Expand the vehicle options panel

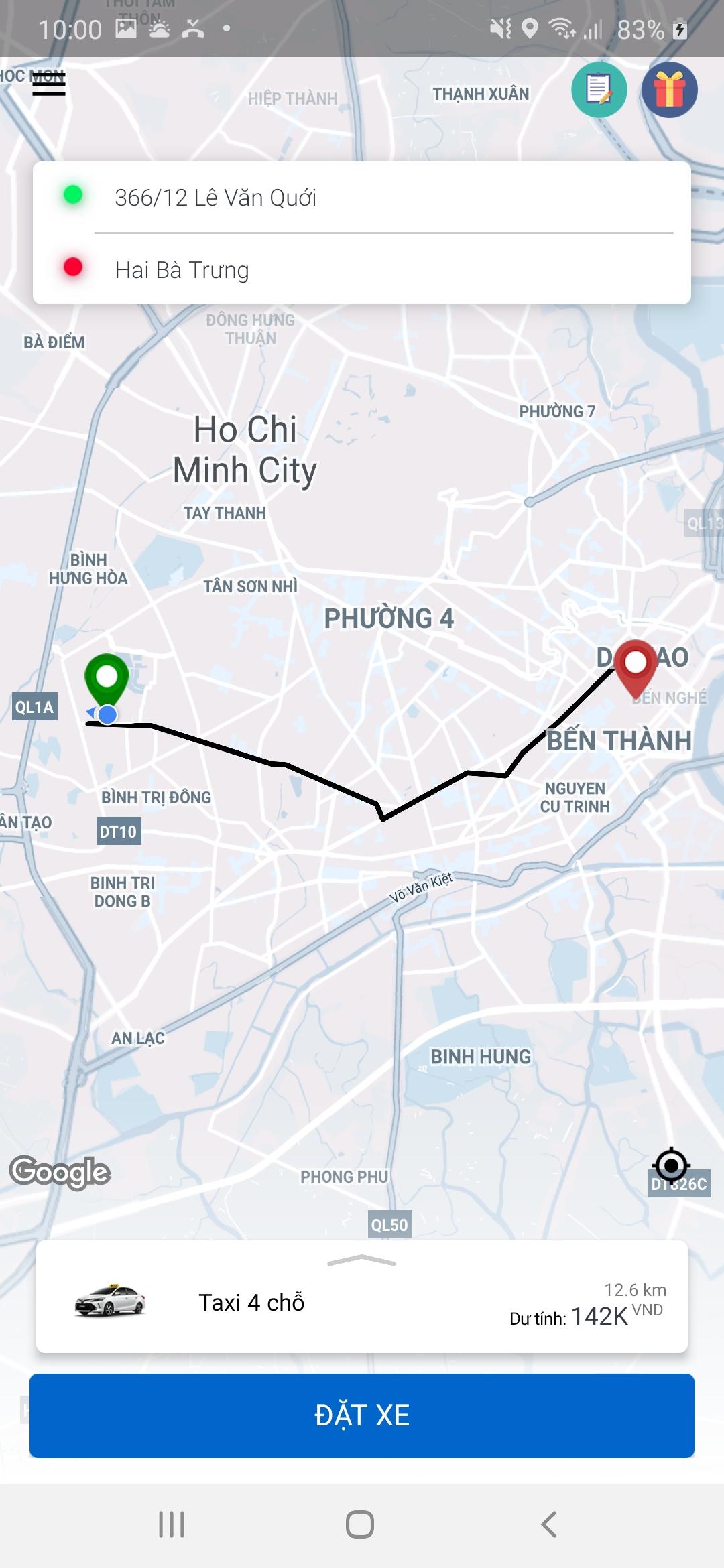(x=362, y=1260)
